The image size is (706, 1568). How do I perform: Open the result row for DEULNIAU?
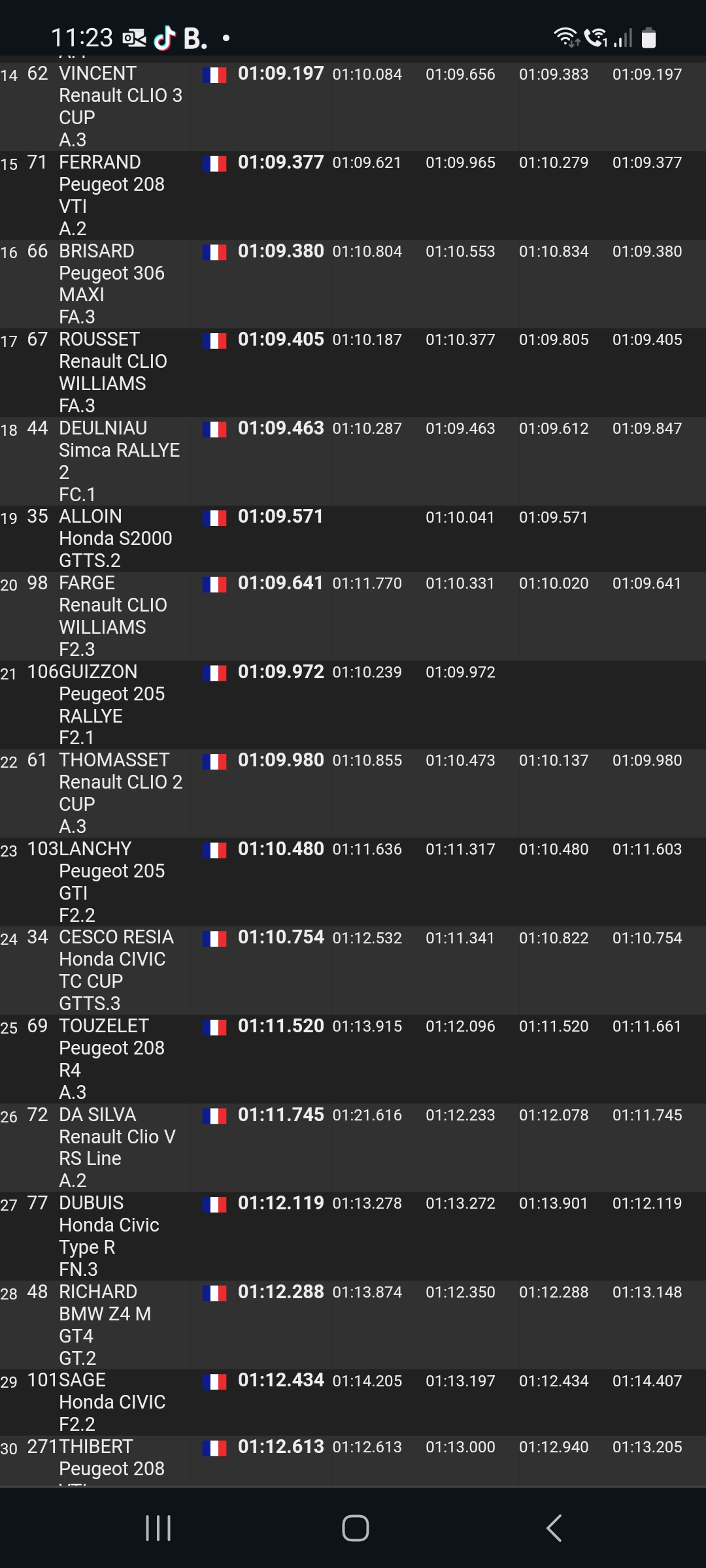tap(353, 461)
